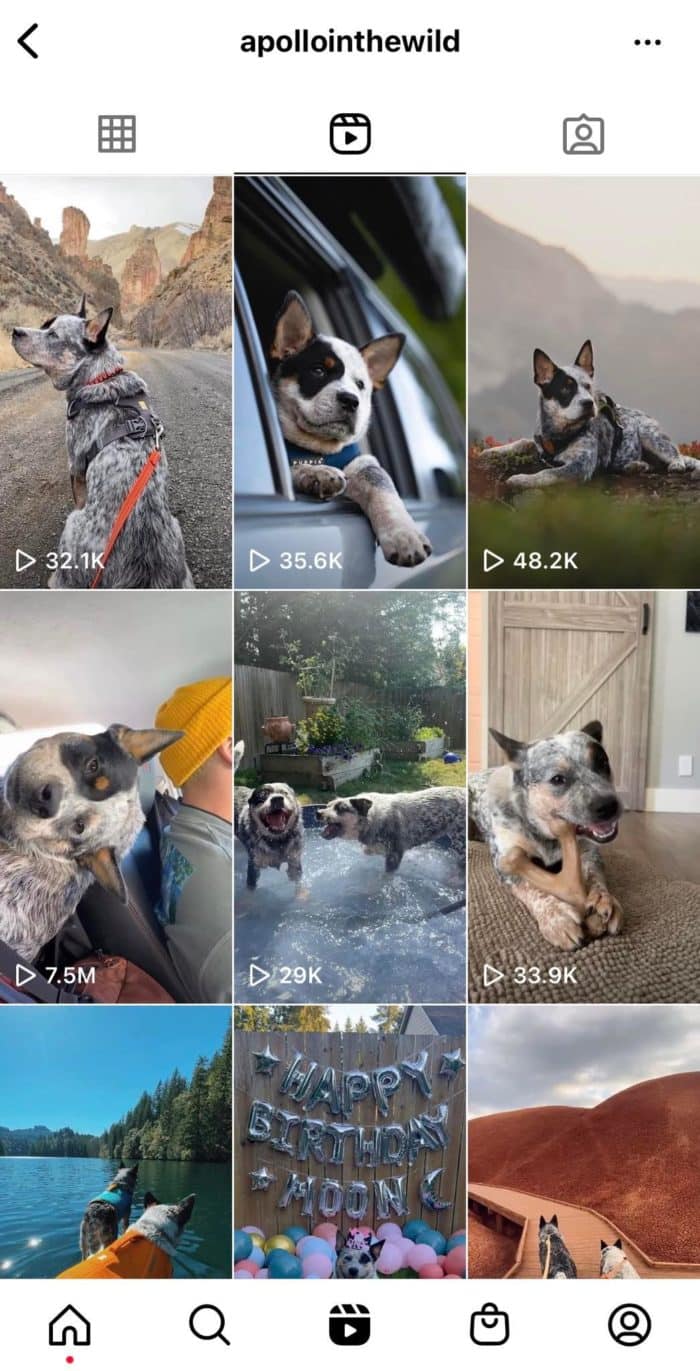Watch the reel with 48.2K views
This screenshot has height=1371, width=700.
(x=584, y=382)
